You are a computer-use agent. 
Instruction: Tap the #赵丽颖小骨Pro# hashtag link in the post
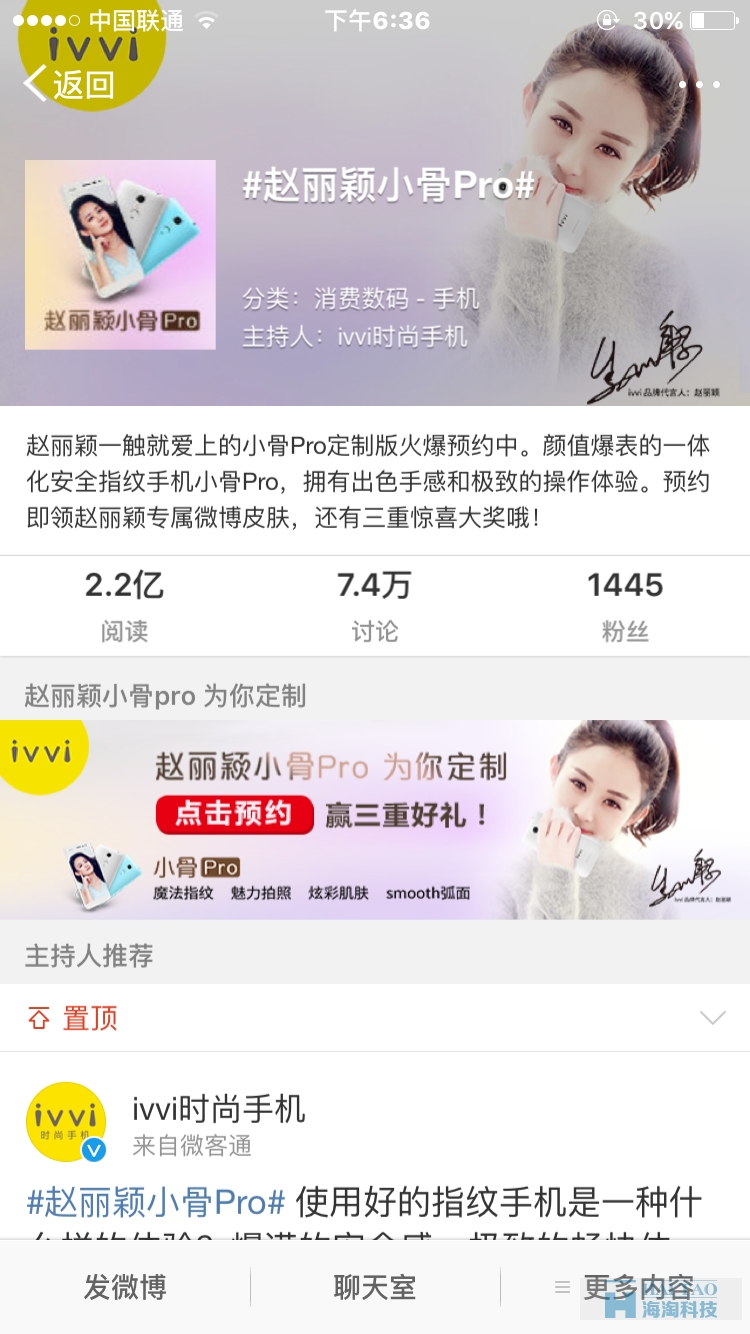(157, 1201)
